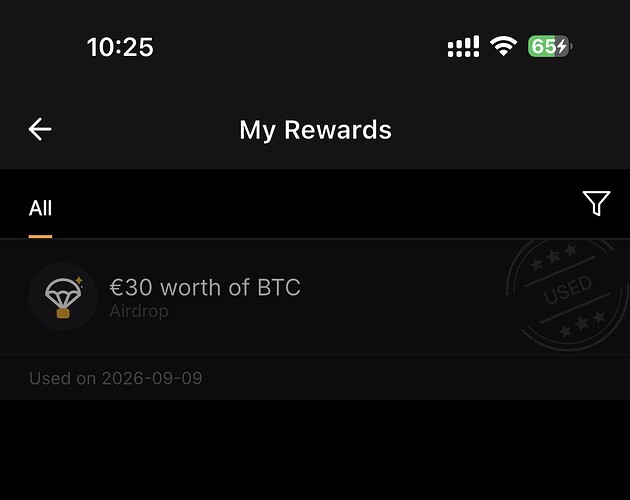The width and height of the screenshot is (630, 500).
Task: Select the All tab
Action: pos(40,208)
